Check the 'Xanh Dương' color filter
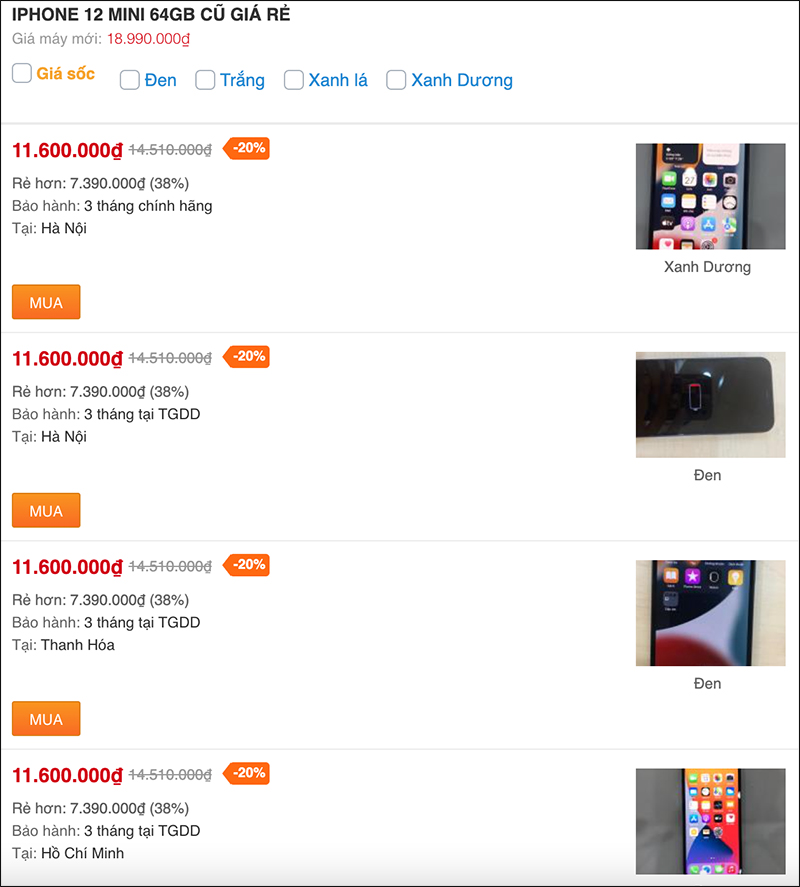This screenshot has height=887, width=800. (396, 80)
